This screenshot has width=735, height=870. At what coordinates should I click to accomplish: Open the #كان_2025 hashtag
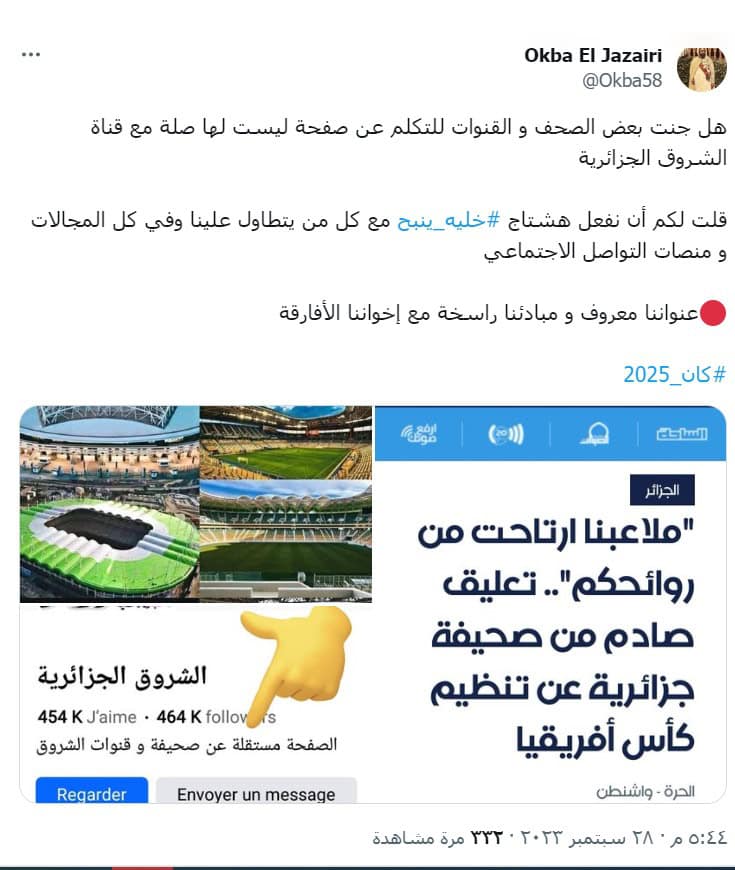(674, 375)
